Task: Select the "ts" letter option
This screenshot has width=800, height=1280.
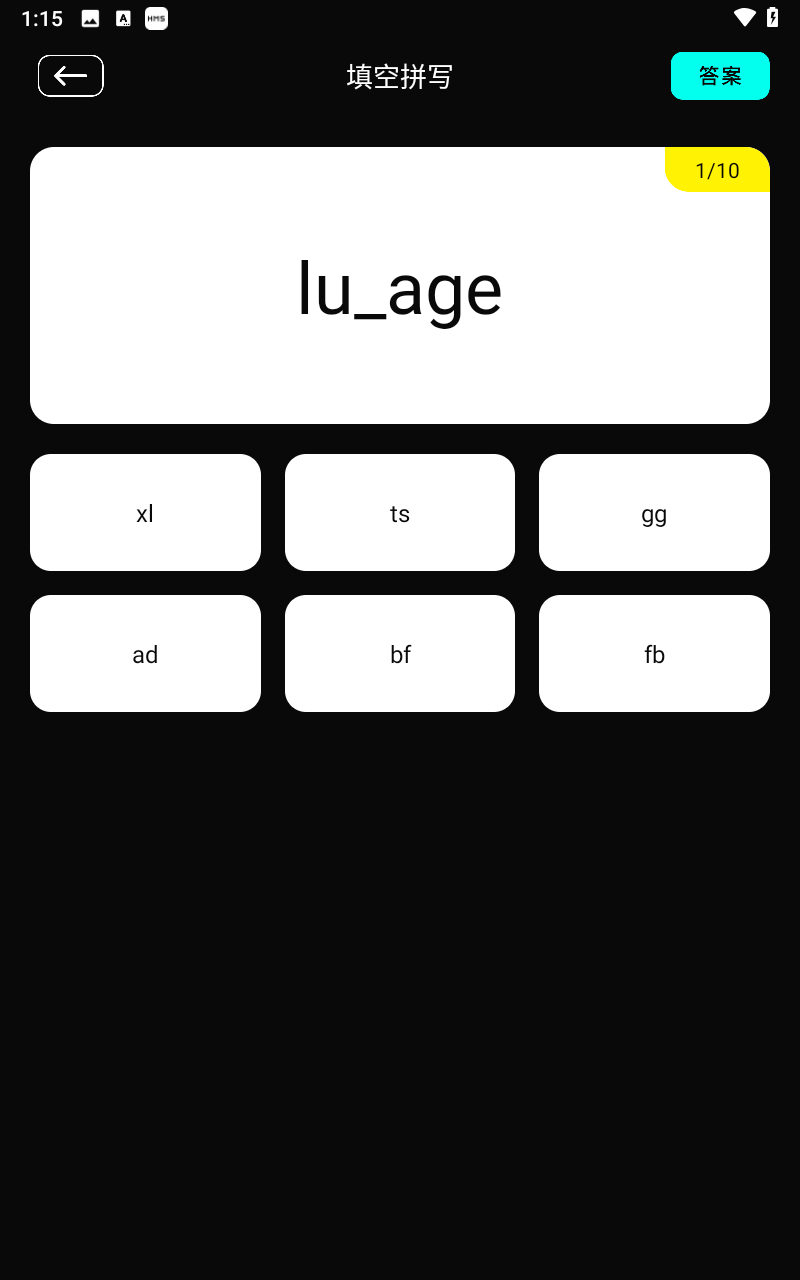Action: coord(400,513)
